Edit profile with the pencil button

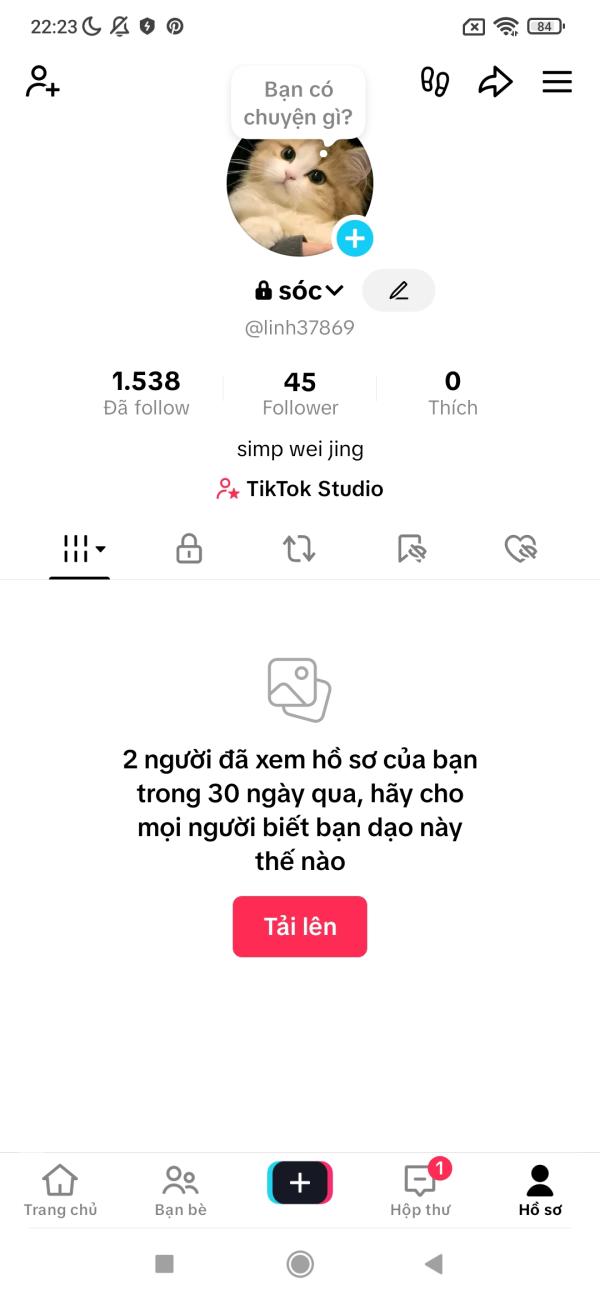pyautogui.click(x=399, y=291)
